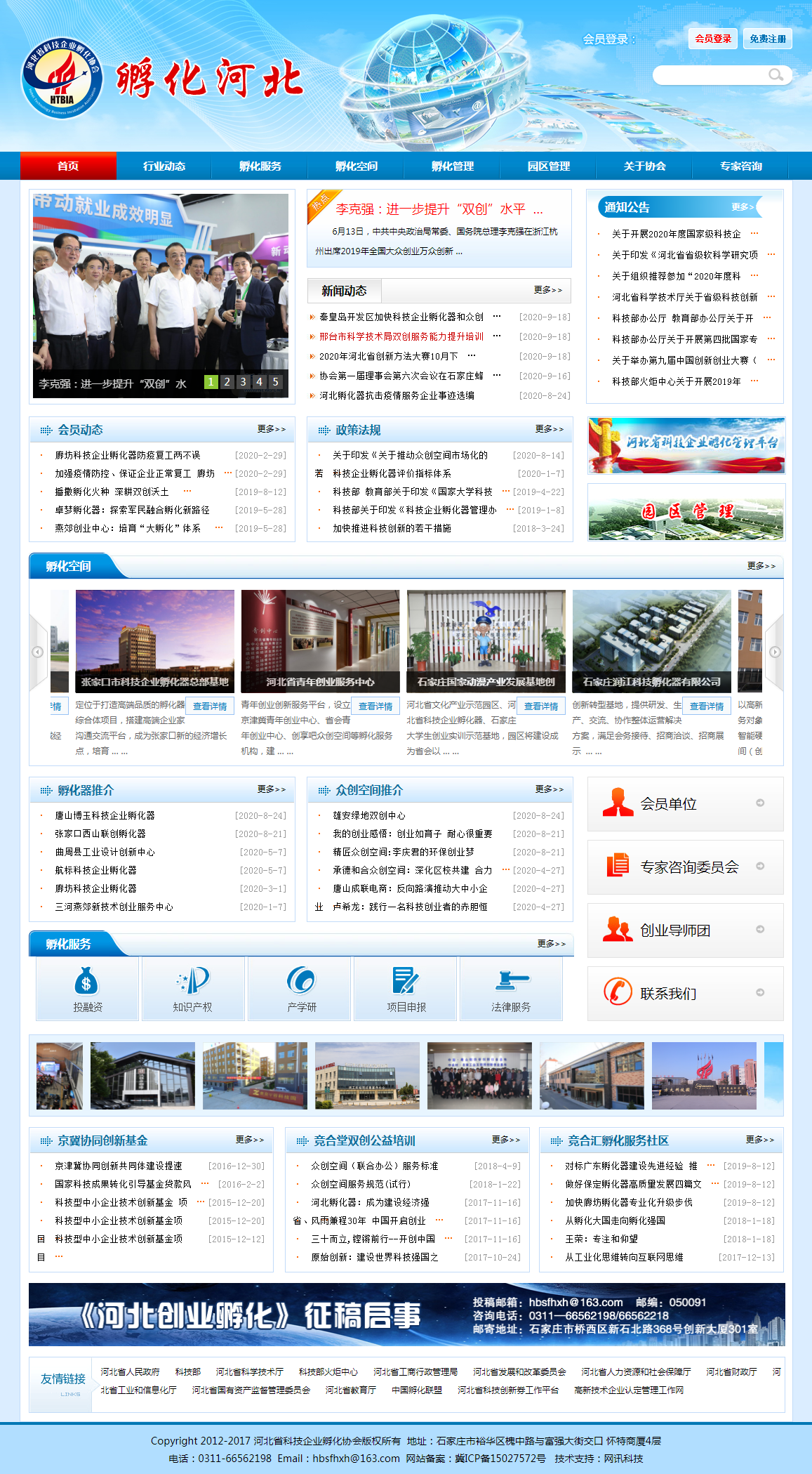Tap the 会员登录 button
Viewport: 812px width, 1474px height.
[x=713, y=39]
